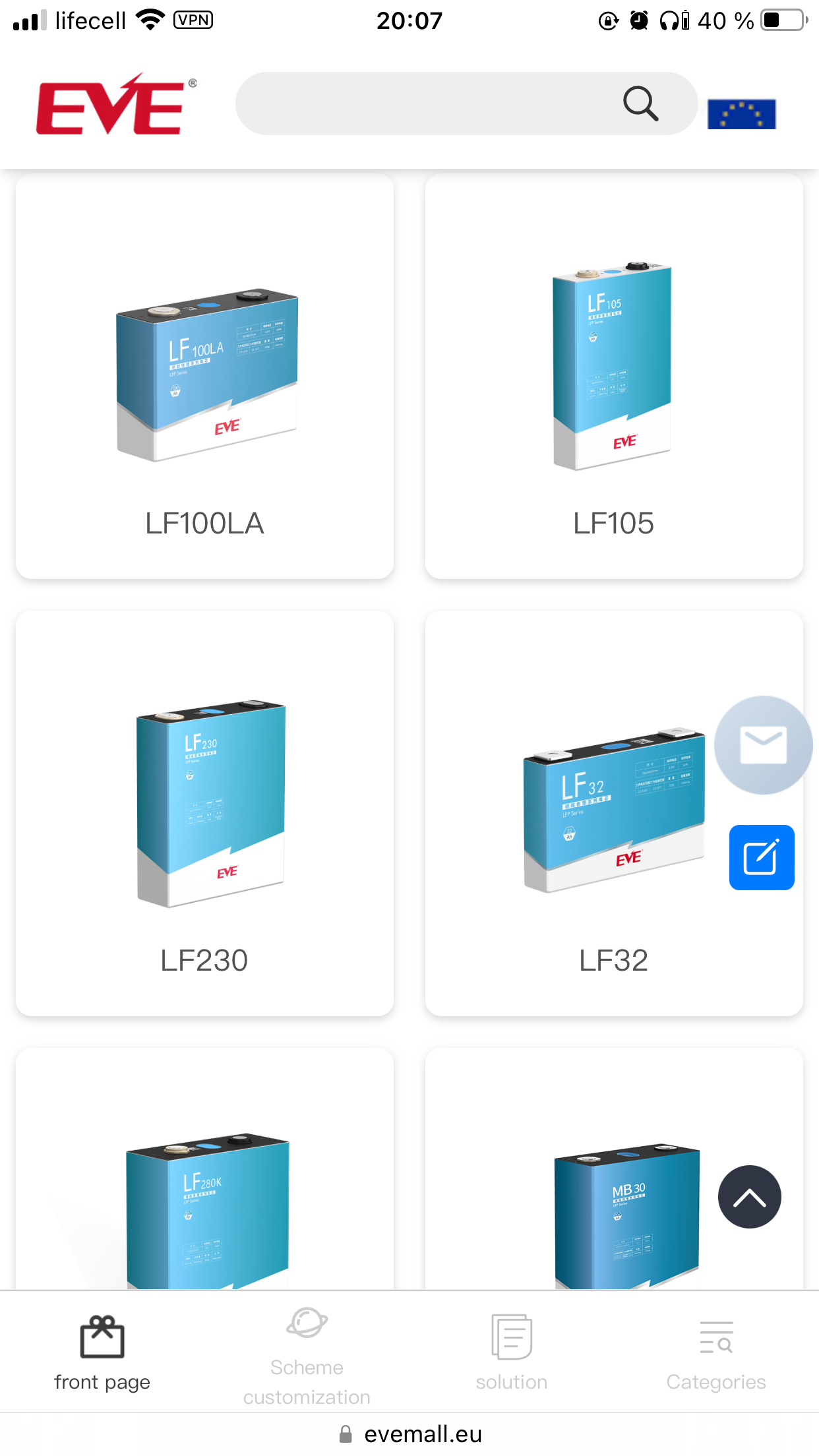Screen dimensions: 819x1456
Task: Switch to Scheme customization tab
Action: click(307, 1356)
